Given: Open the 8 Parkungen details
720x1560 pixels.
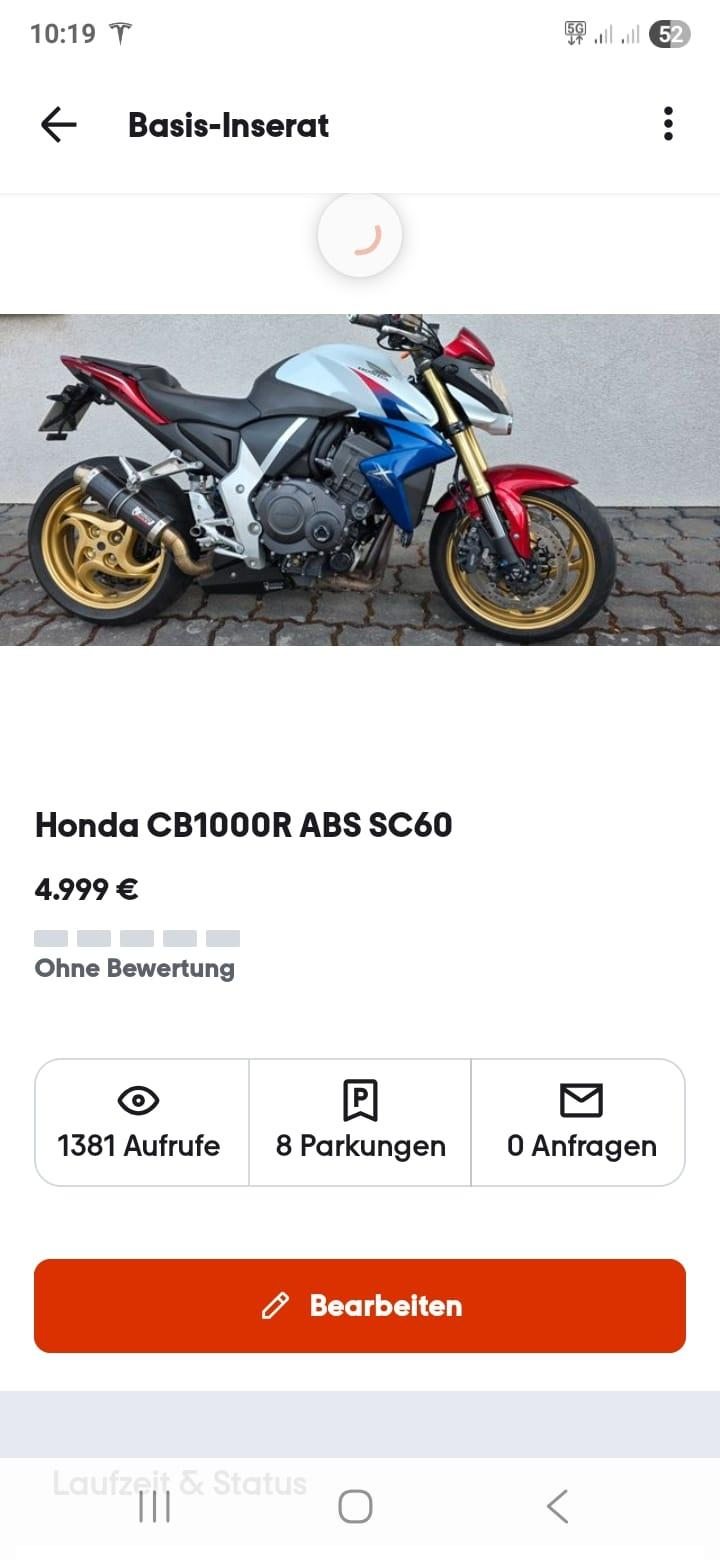Looking at the screenshot, I should (x=360, y=1122).
